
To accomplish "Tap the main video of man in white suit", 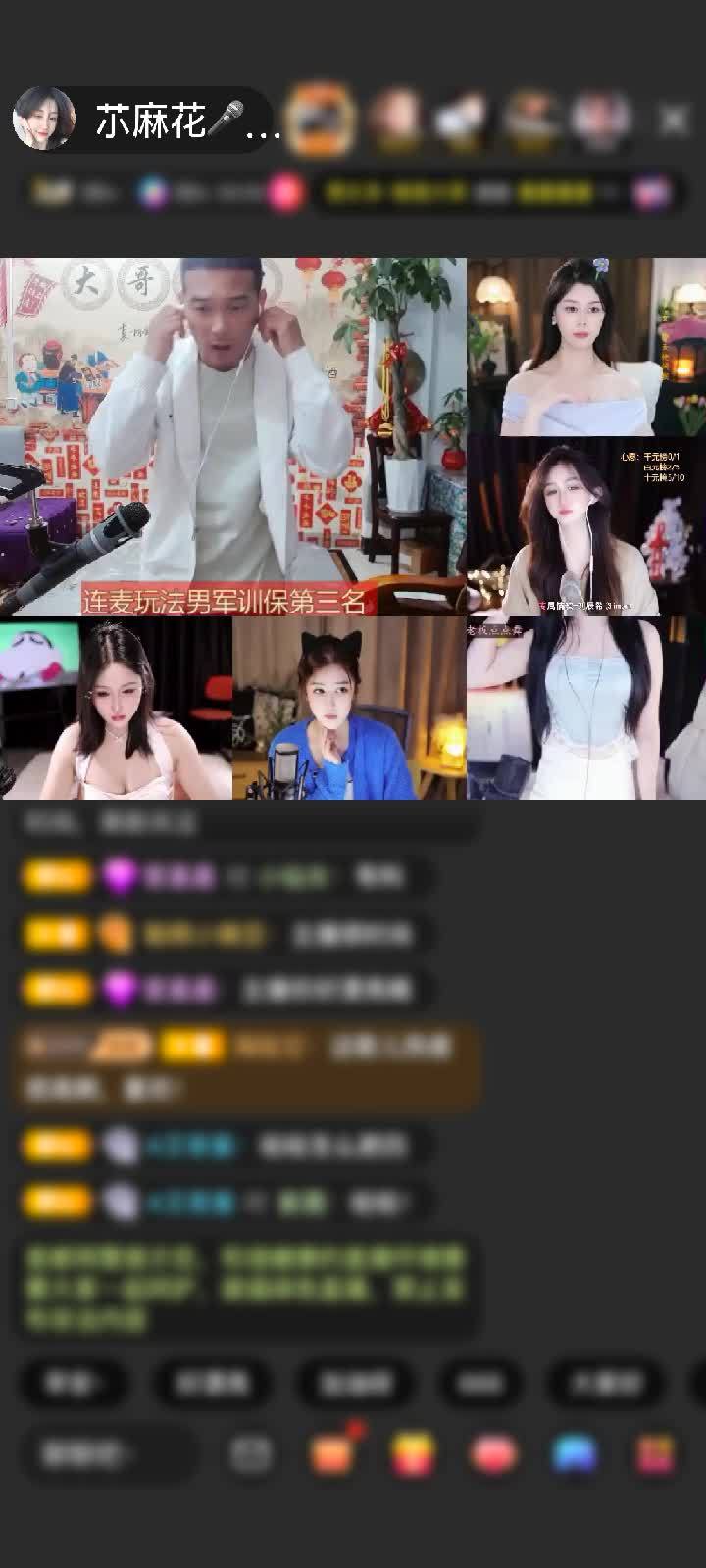I will tap(232, 436).
